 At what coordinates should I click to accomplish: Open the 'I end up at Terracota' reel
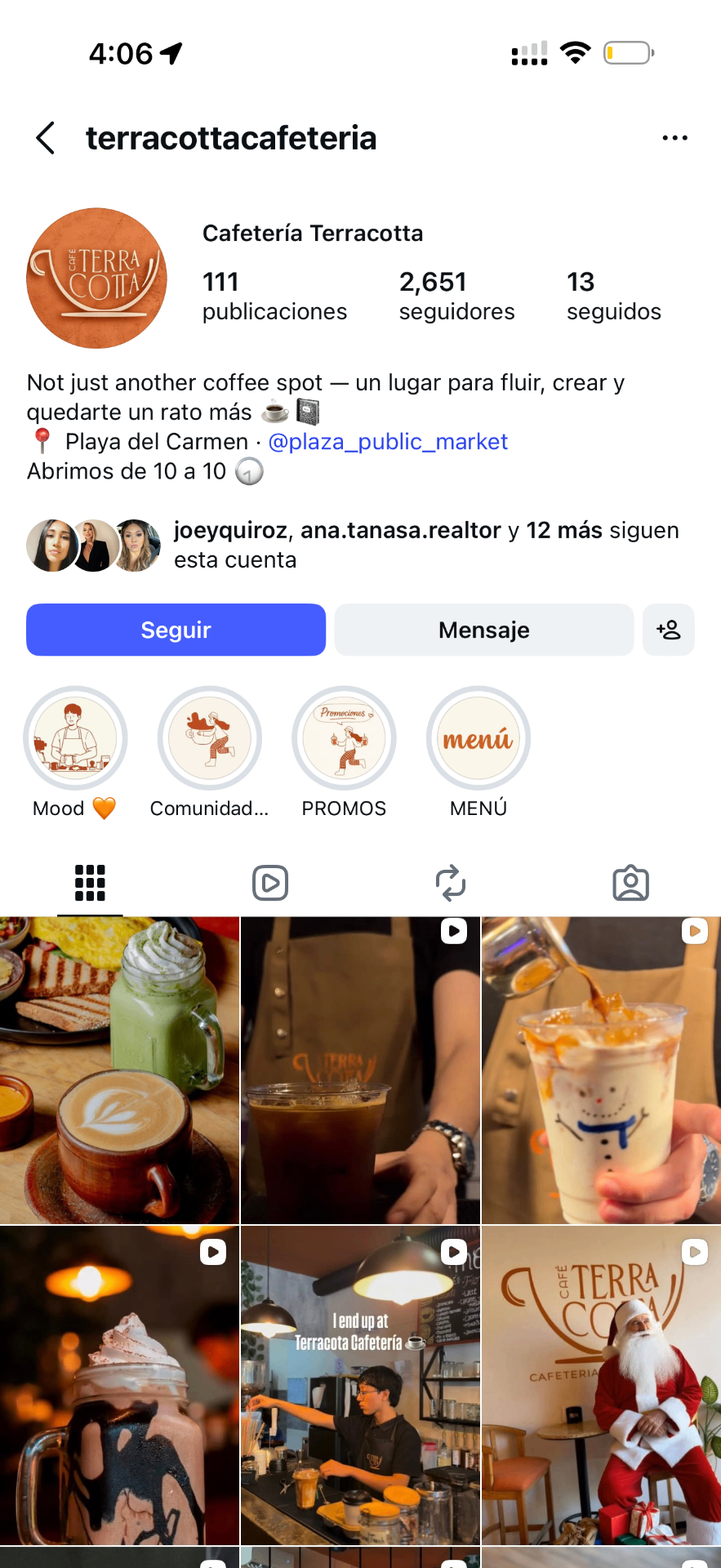tap(360, 1385)
